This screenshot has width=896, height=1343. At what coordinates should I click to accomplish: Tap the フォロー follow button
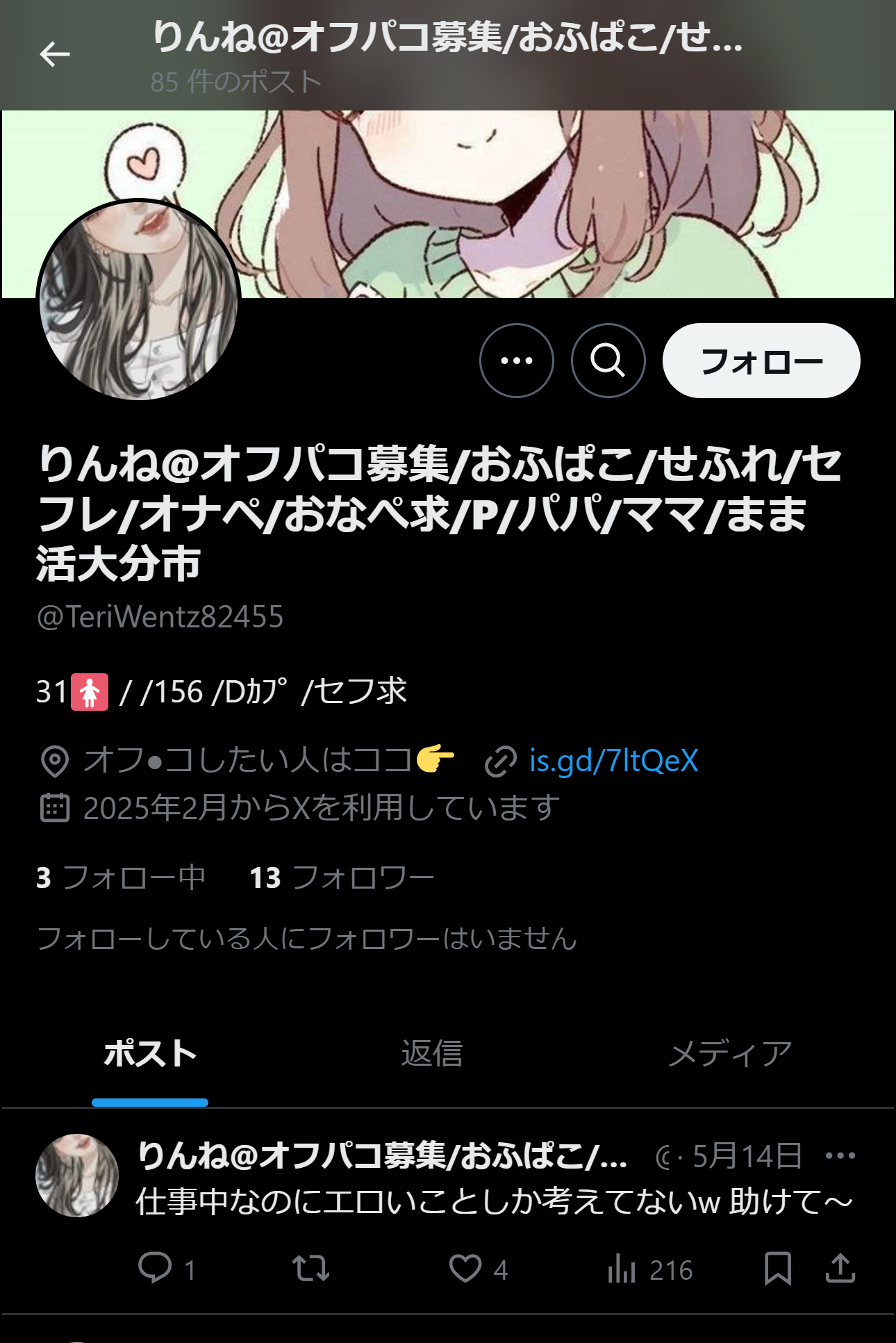click(x=761, y=361)
